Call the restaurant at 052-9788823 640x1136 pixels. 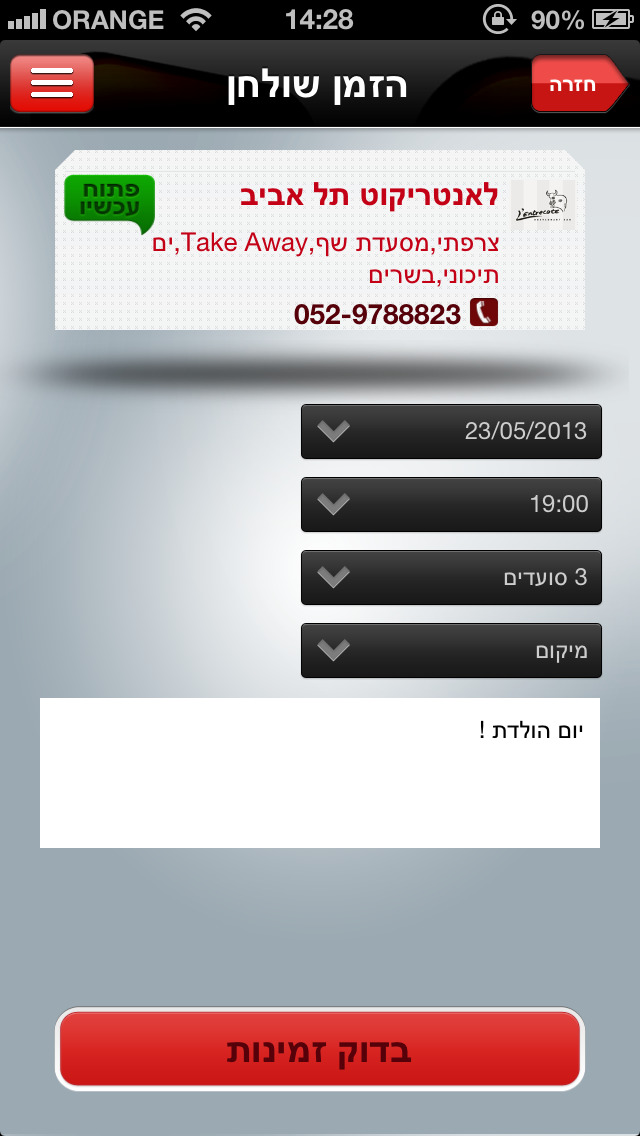[x=396, y=314]
